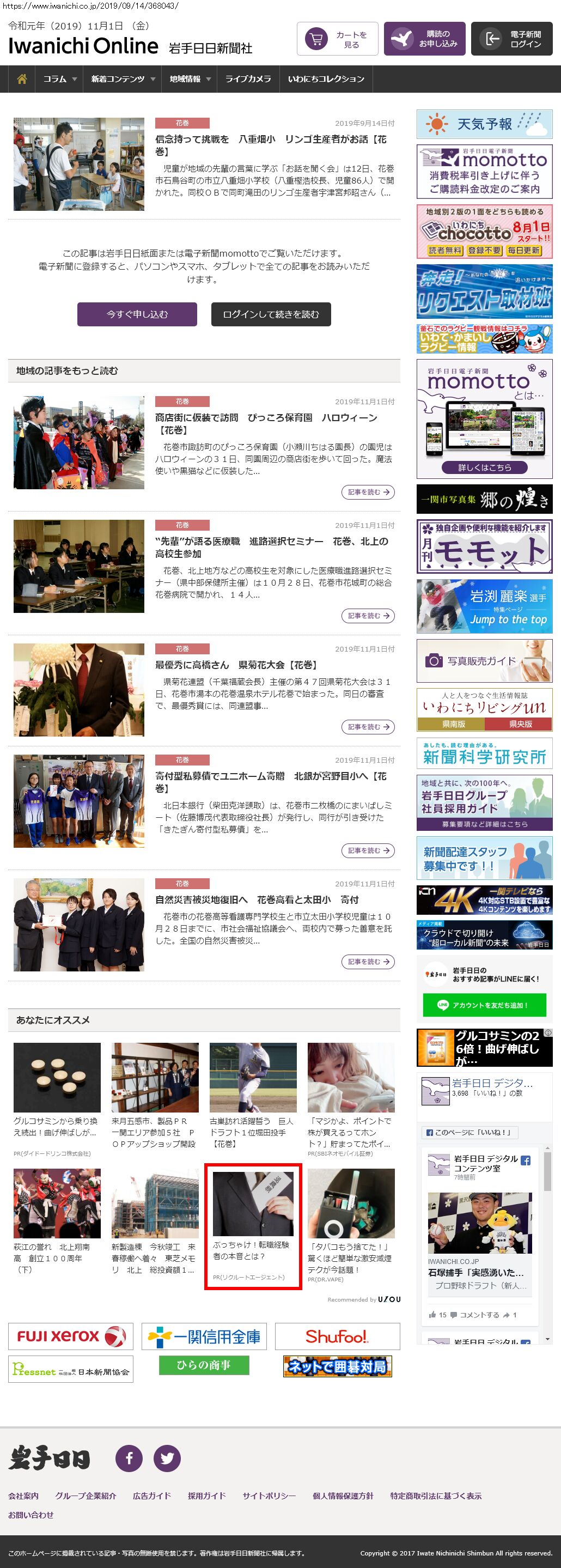Image resolution: width=561 pixels, height=1568 pixels.
Task: Visit the Twitter page from footer
Action: [x=167, y=1458]
